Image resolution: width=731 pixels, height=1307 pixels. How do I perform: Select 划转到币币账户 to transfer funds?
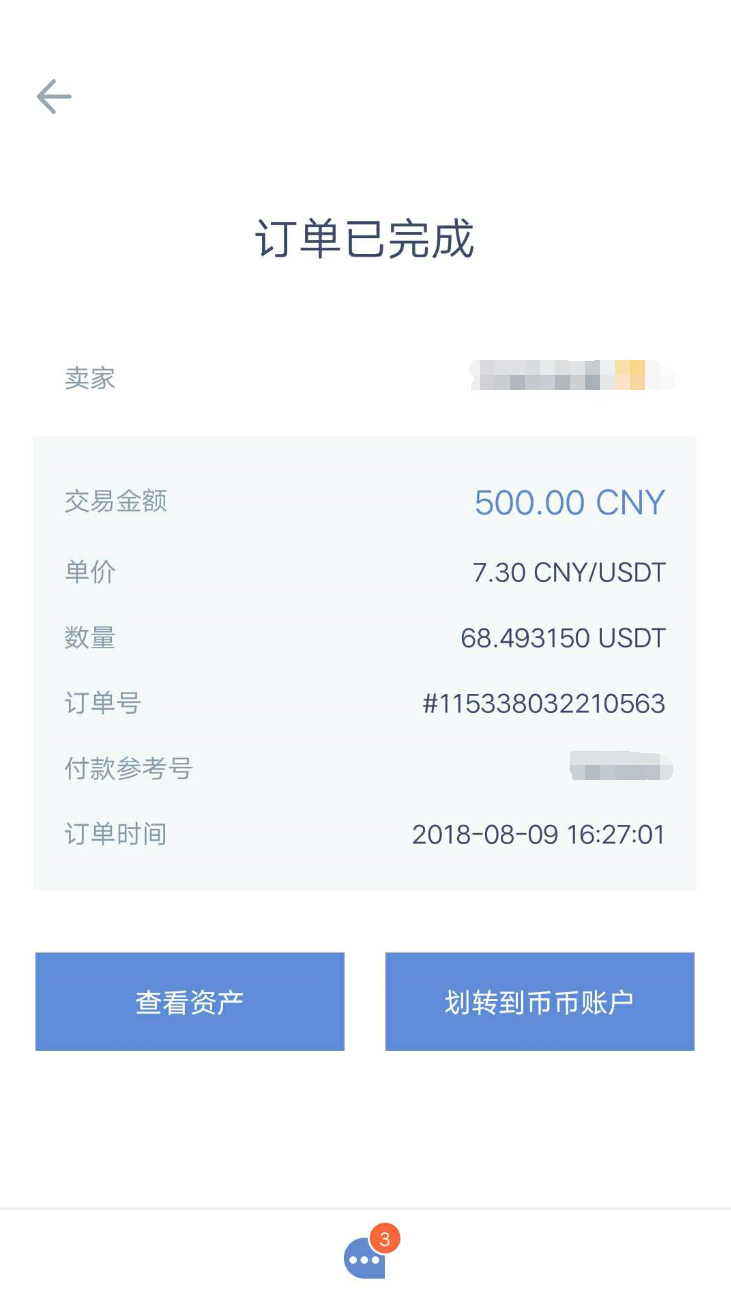(x=540, y=1002)
